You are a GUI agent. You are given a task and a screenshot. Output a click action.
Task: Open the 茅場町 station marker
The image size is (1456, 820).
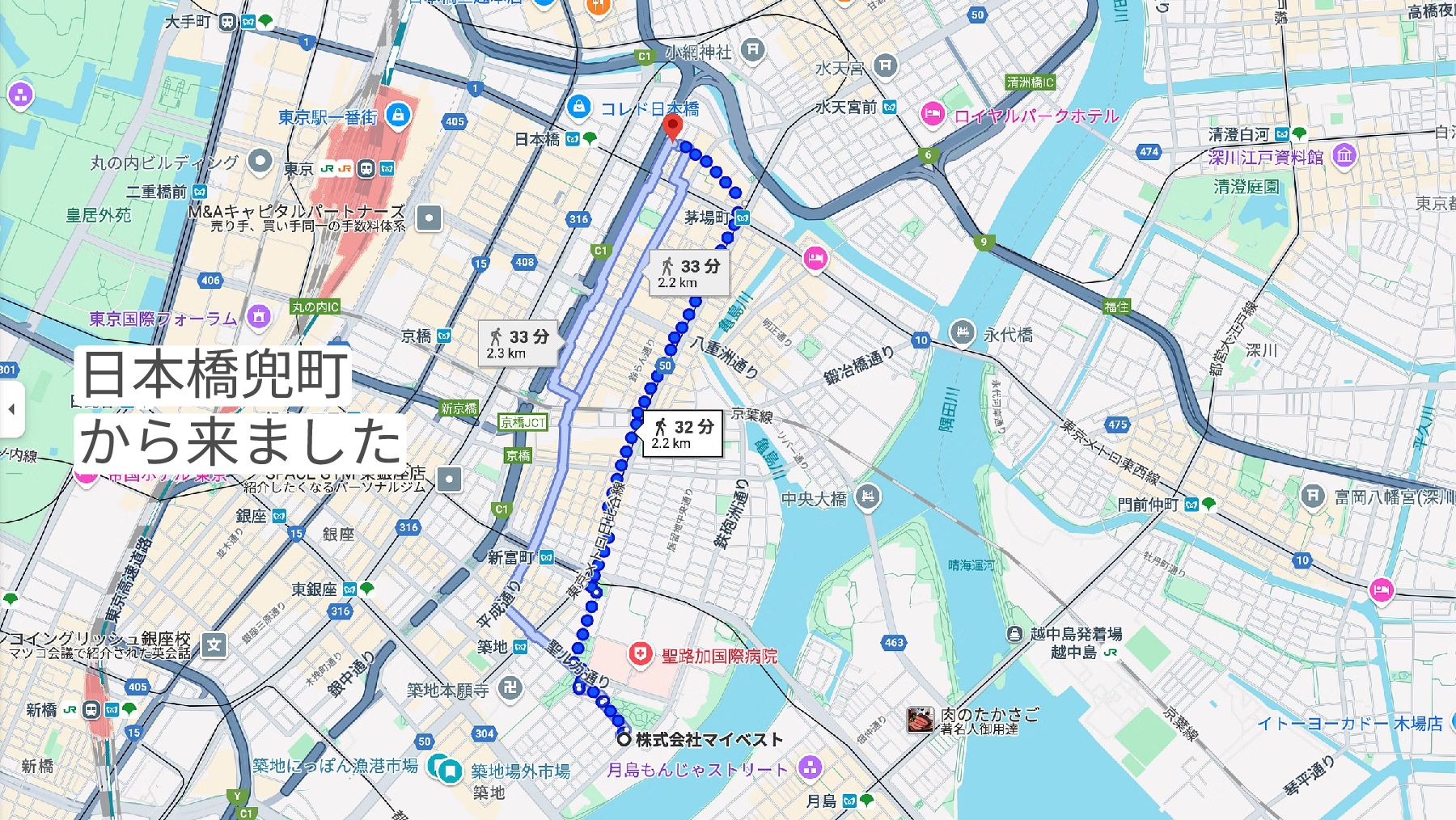(x=742, y=218)
